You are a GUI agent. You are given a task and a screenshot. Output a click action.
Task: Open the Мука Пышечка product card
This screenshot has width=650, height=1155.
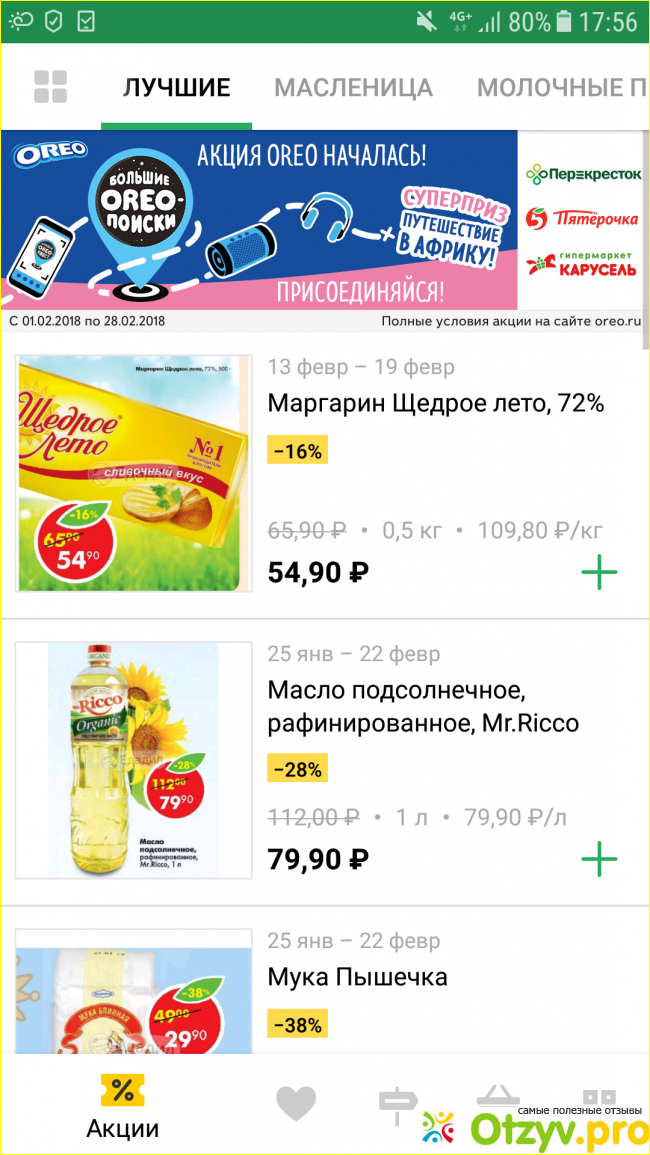pos(357,976)
